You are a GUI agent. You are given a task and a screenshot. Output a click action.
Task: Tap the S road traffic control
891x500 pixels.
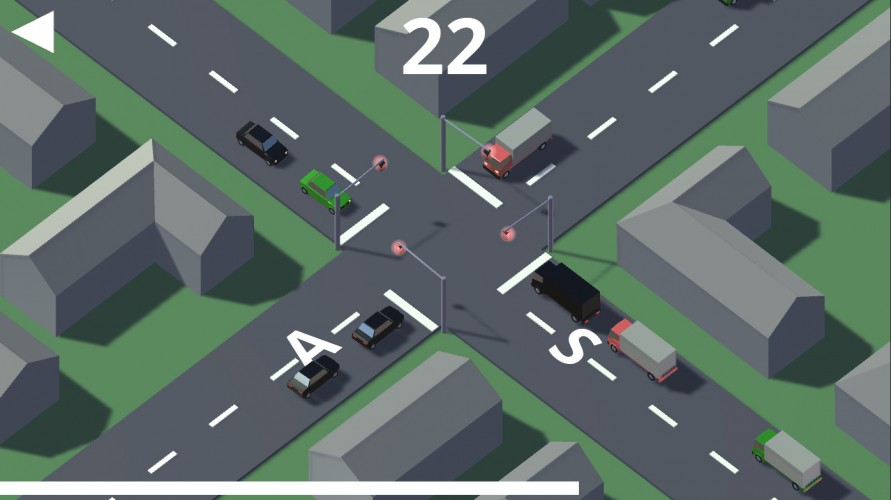pos(574,346)
